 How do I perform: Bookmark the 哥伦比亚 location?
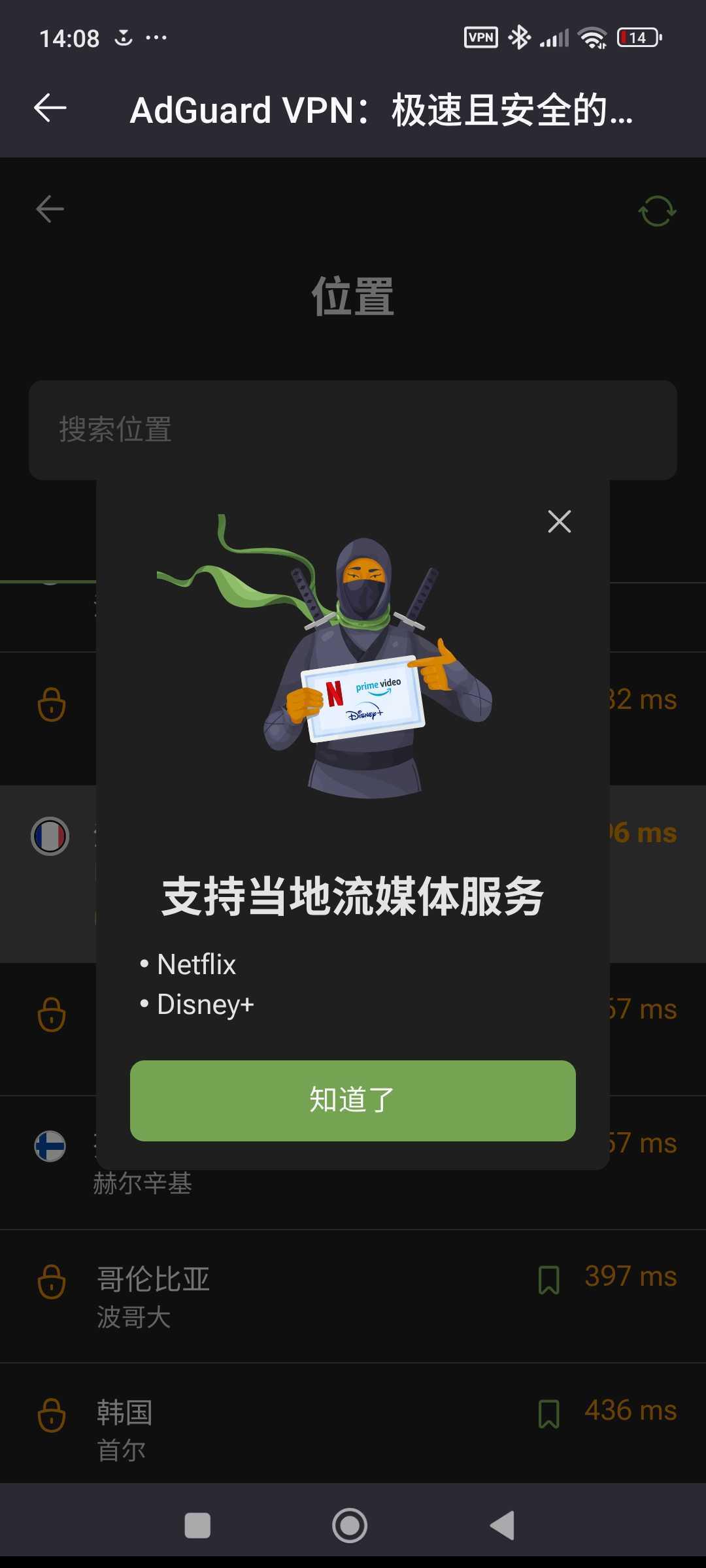[x=549, y=1279]
